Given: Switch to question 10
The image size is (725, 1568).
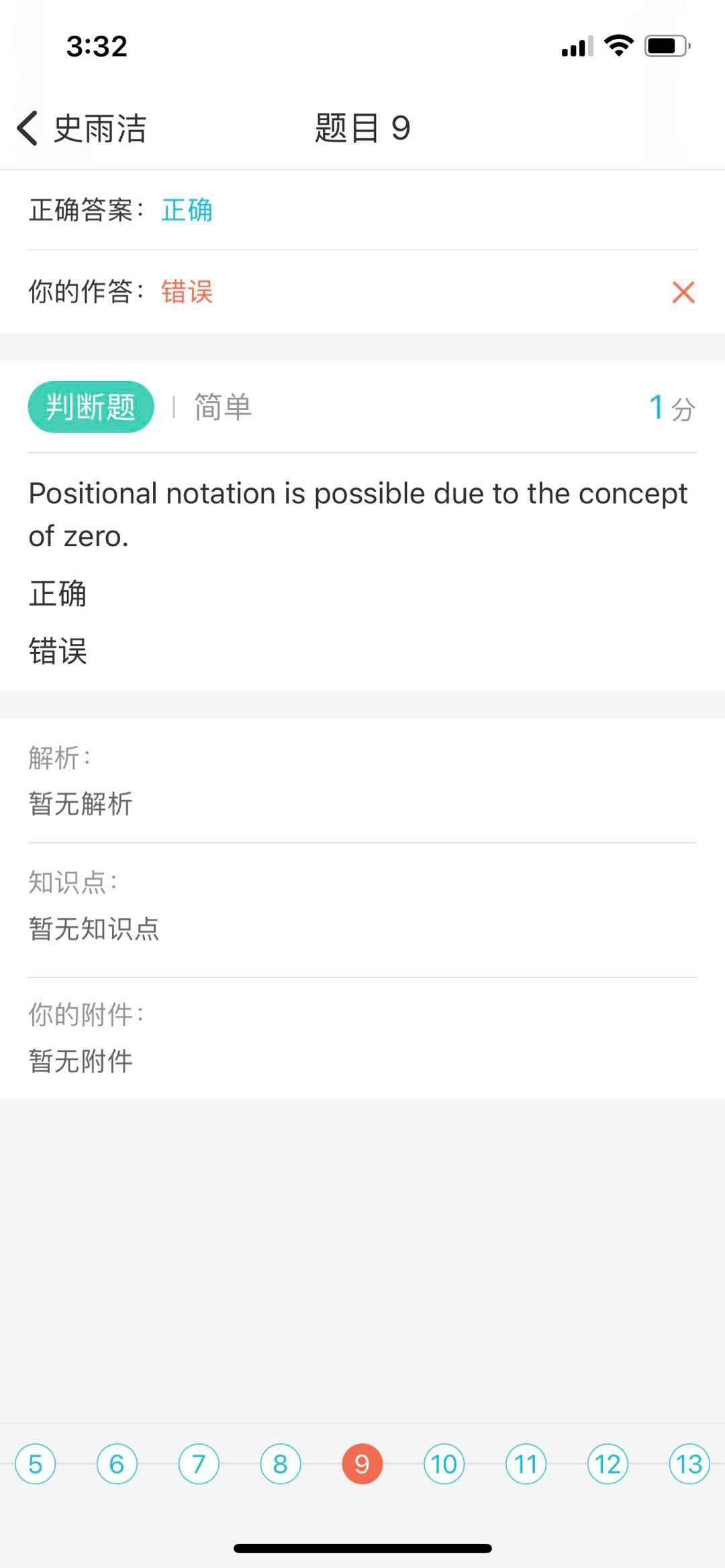Looking at the screenshot, I should 444,1463.
